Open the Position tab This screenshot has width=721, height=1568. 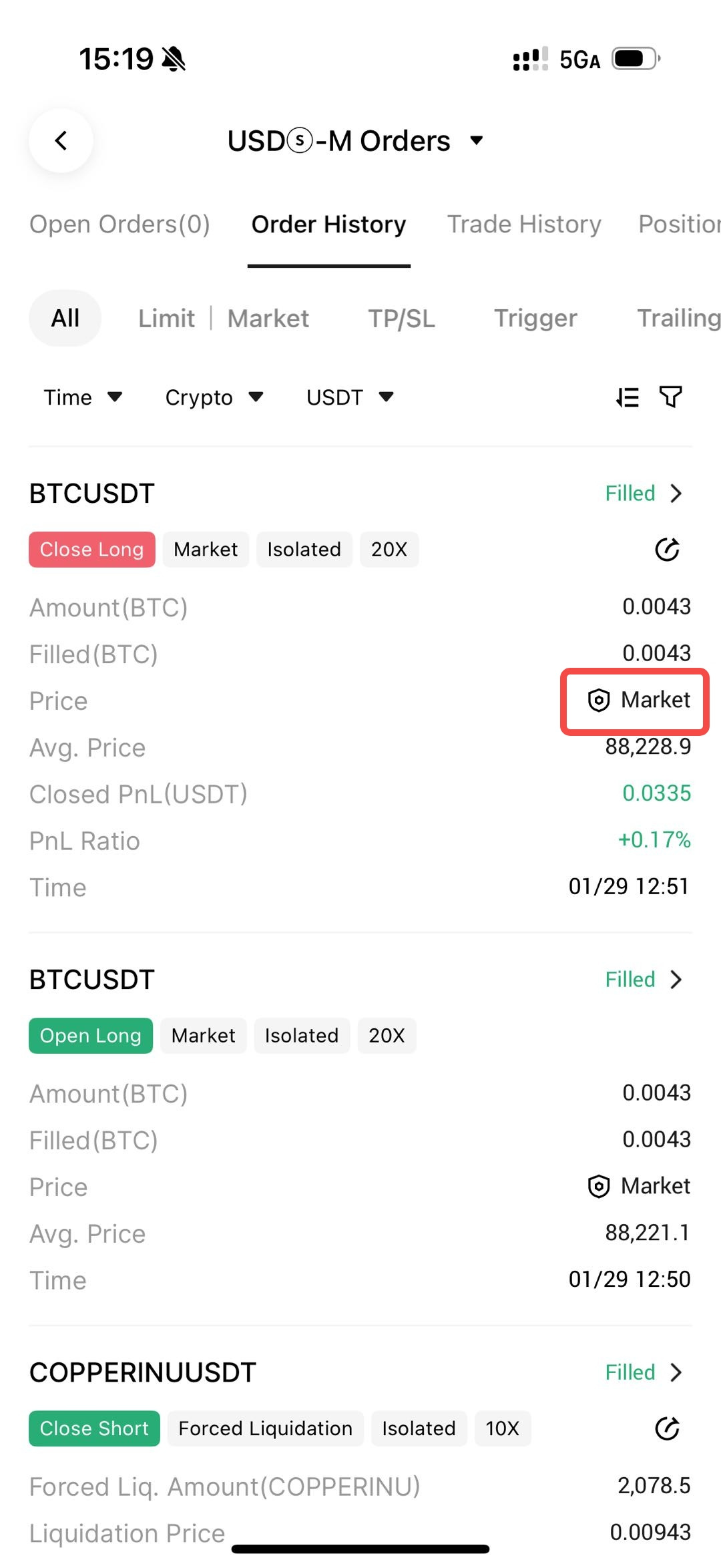[678, 224]
